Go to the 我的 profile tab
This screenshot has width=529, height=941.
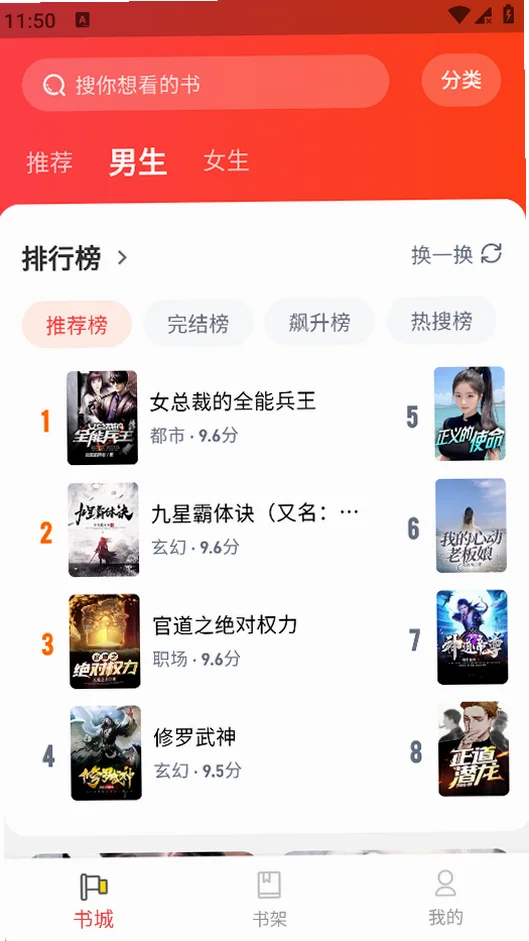pyautogui.click(x=446, y=898)
